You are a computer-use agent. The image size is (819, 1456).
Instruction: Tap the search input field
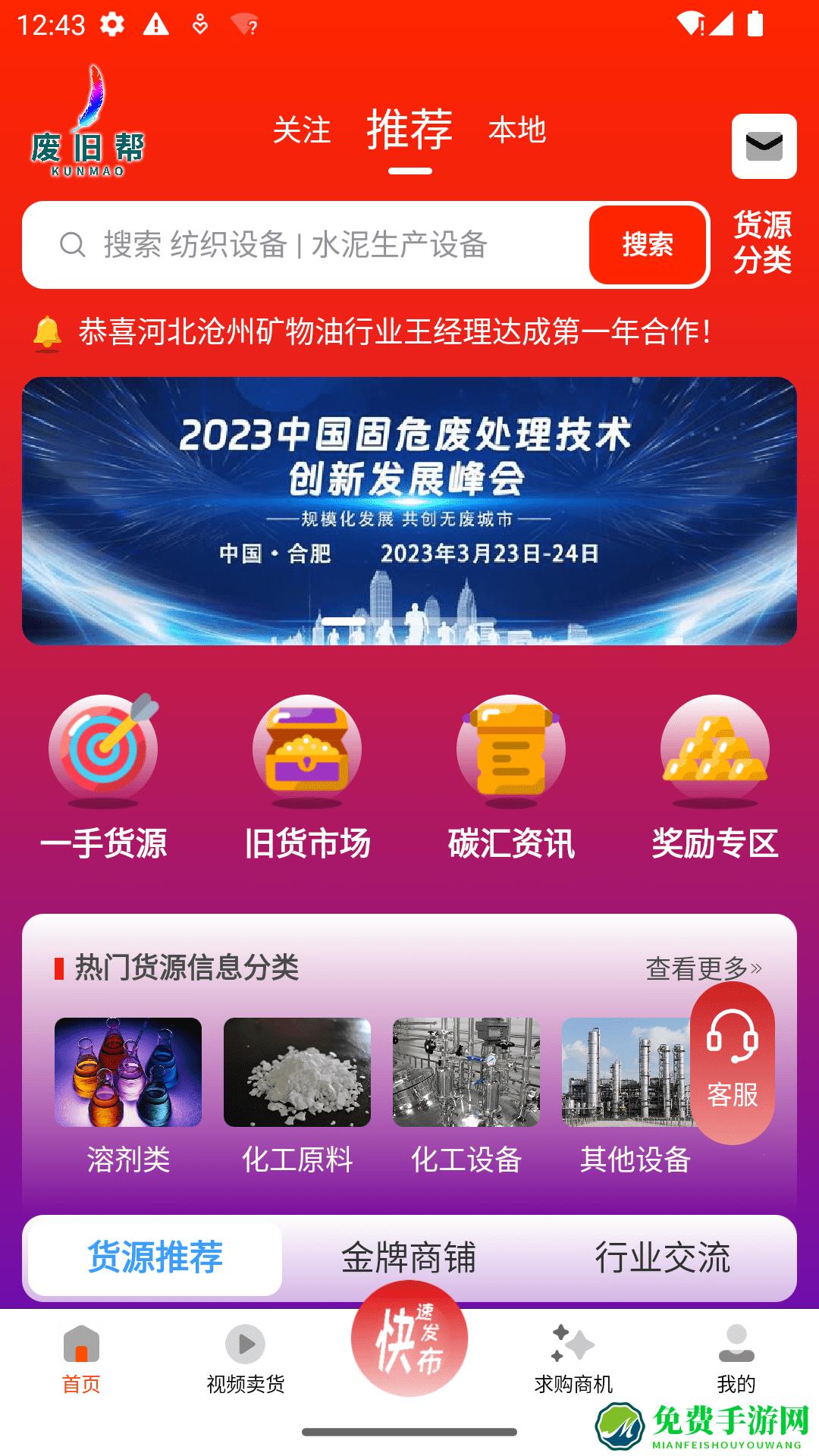(318, 245)
